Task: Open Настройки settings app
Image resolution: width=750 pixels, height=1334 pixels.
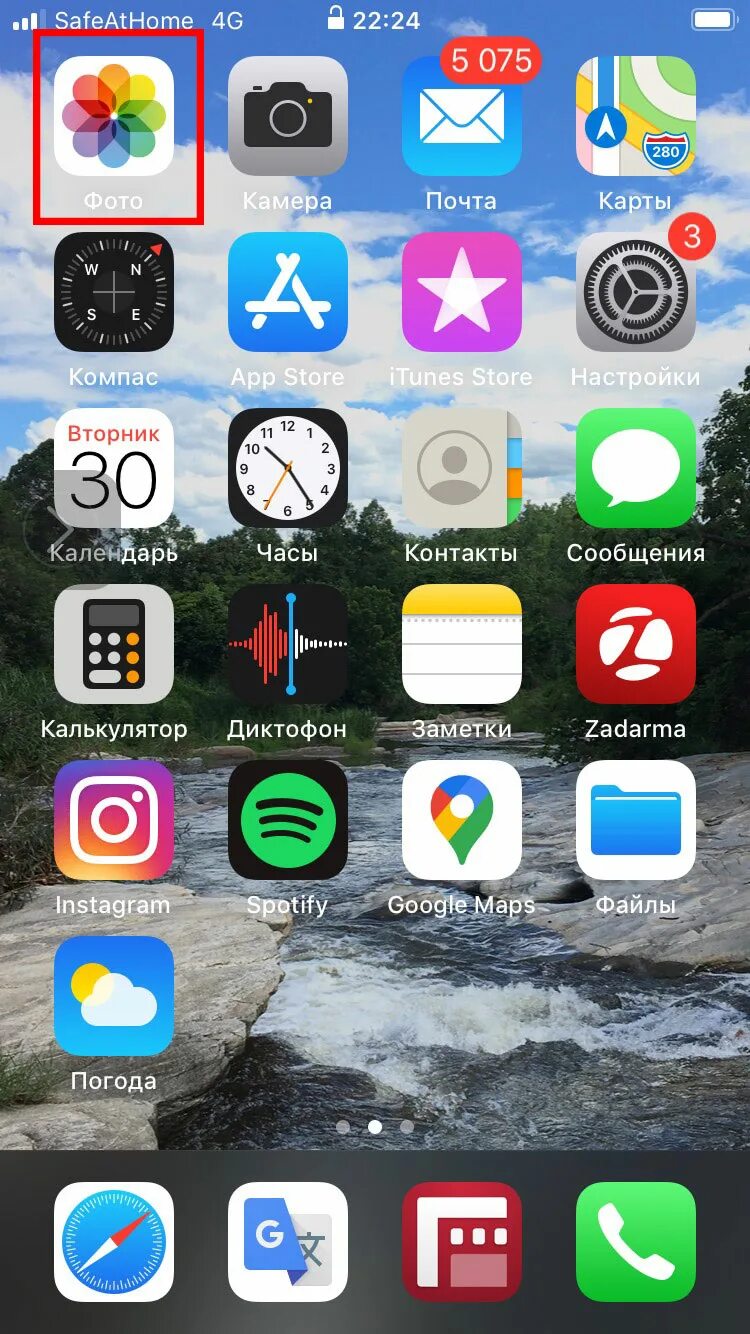Action: pos(636,292)
